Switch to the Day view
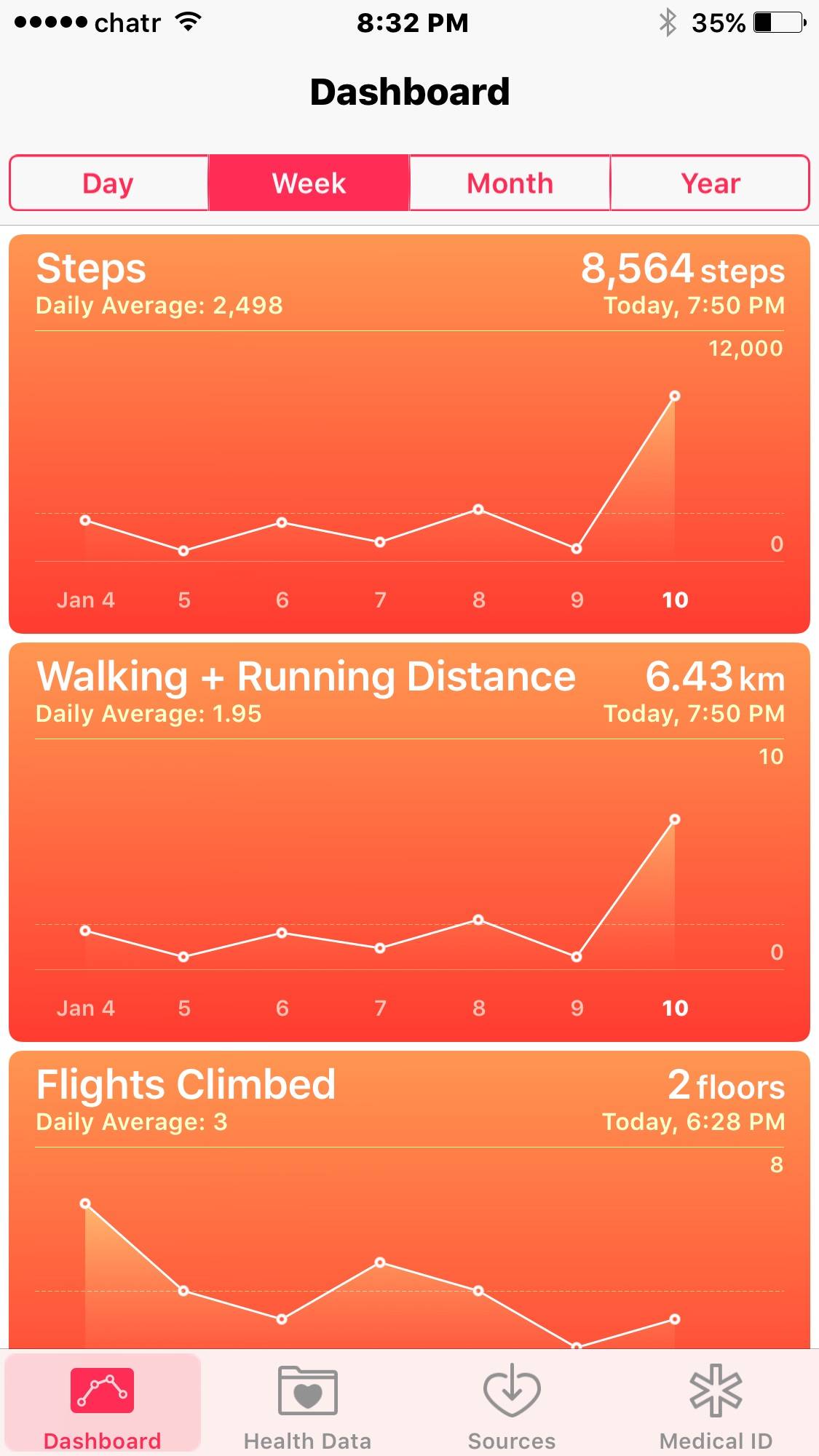This screenshot has width=819, height=1456. (x=108, y=183)
